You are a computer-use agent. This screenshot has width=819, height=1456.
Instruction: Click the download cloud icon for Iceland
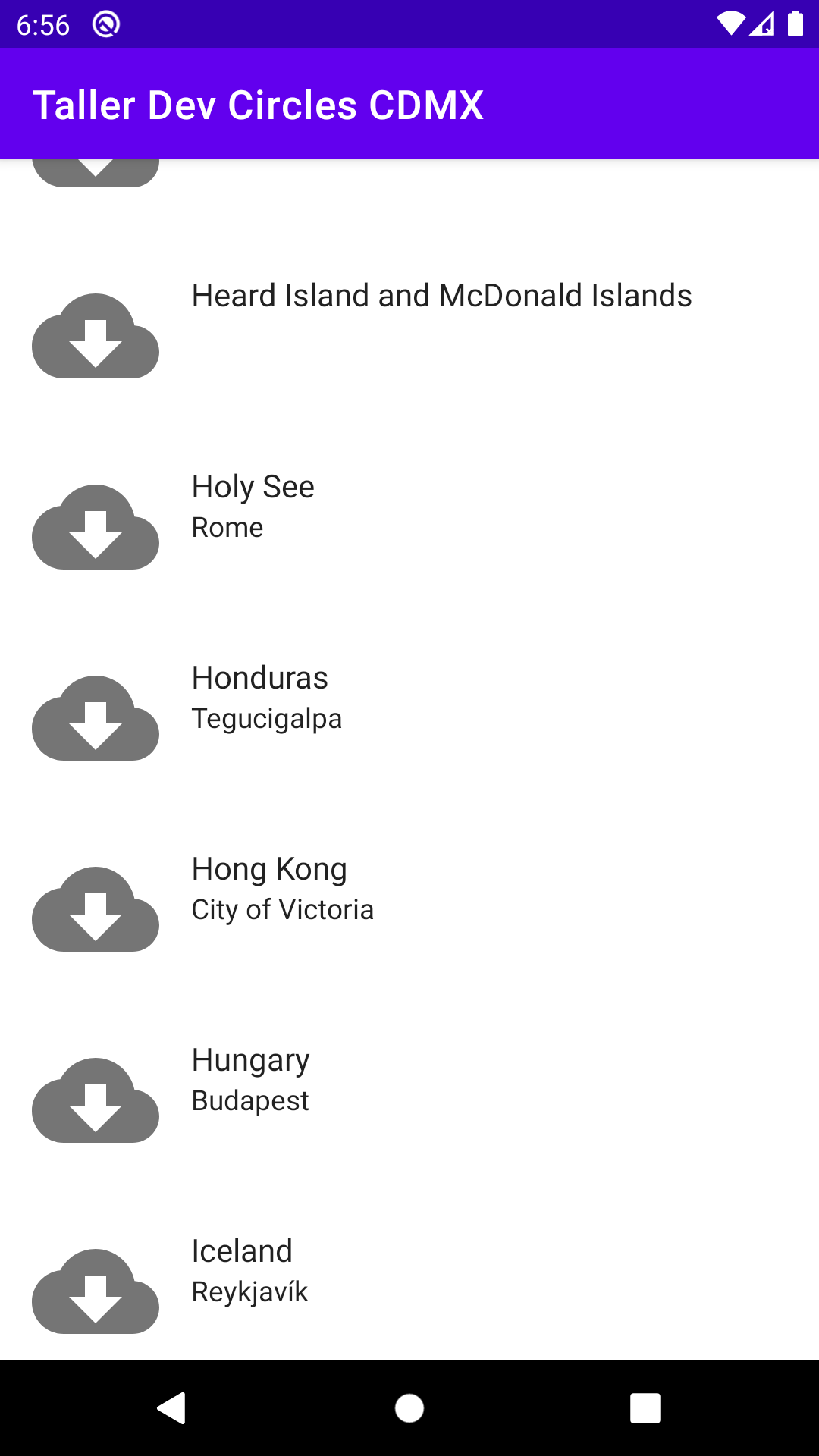tap(95, 1293)
